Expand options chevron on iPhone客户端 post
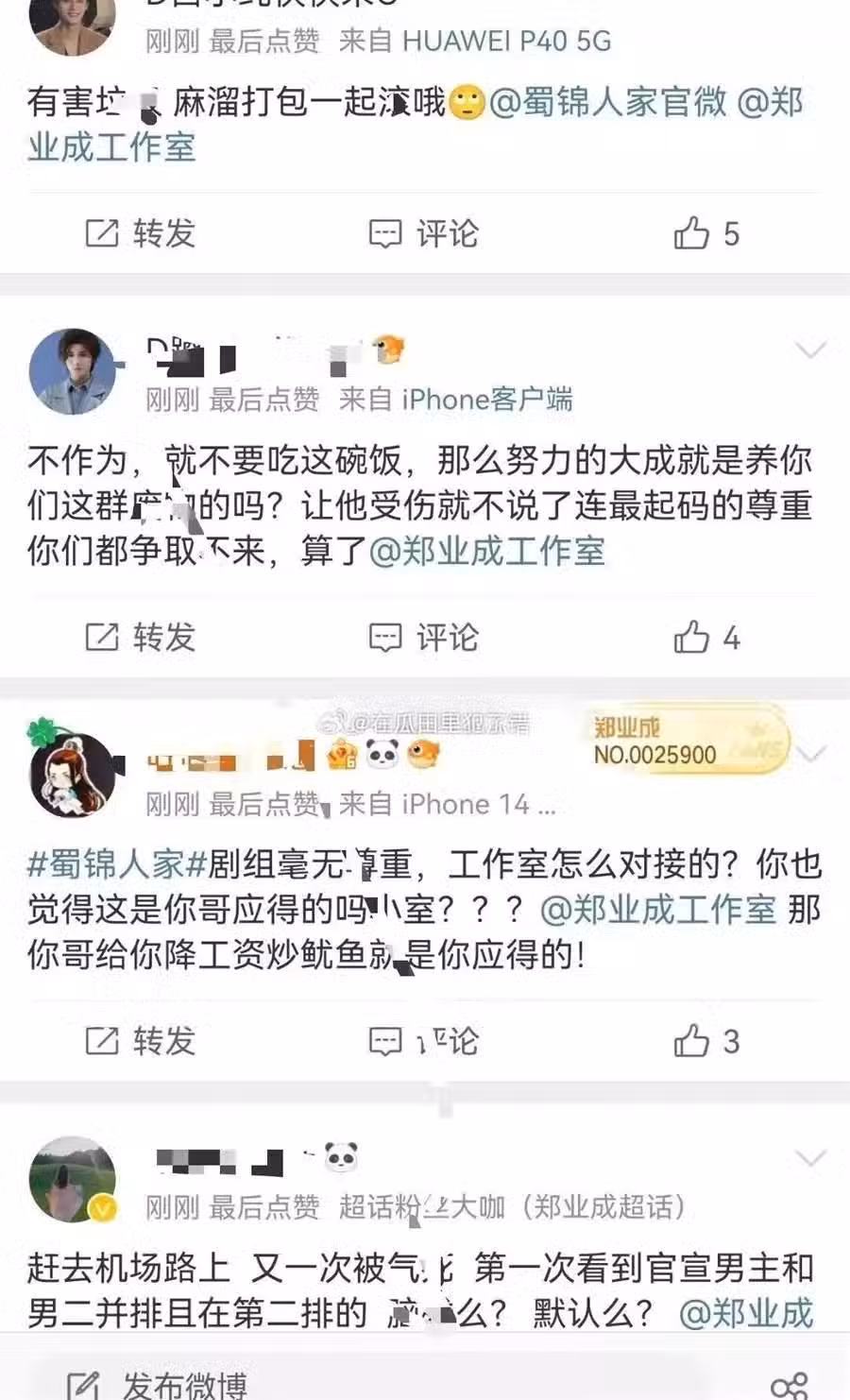The image size is (850, 1400). point(810,350)
